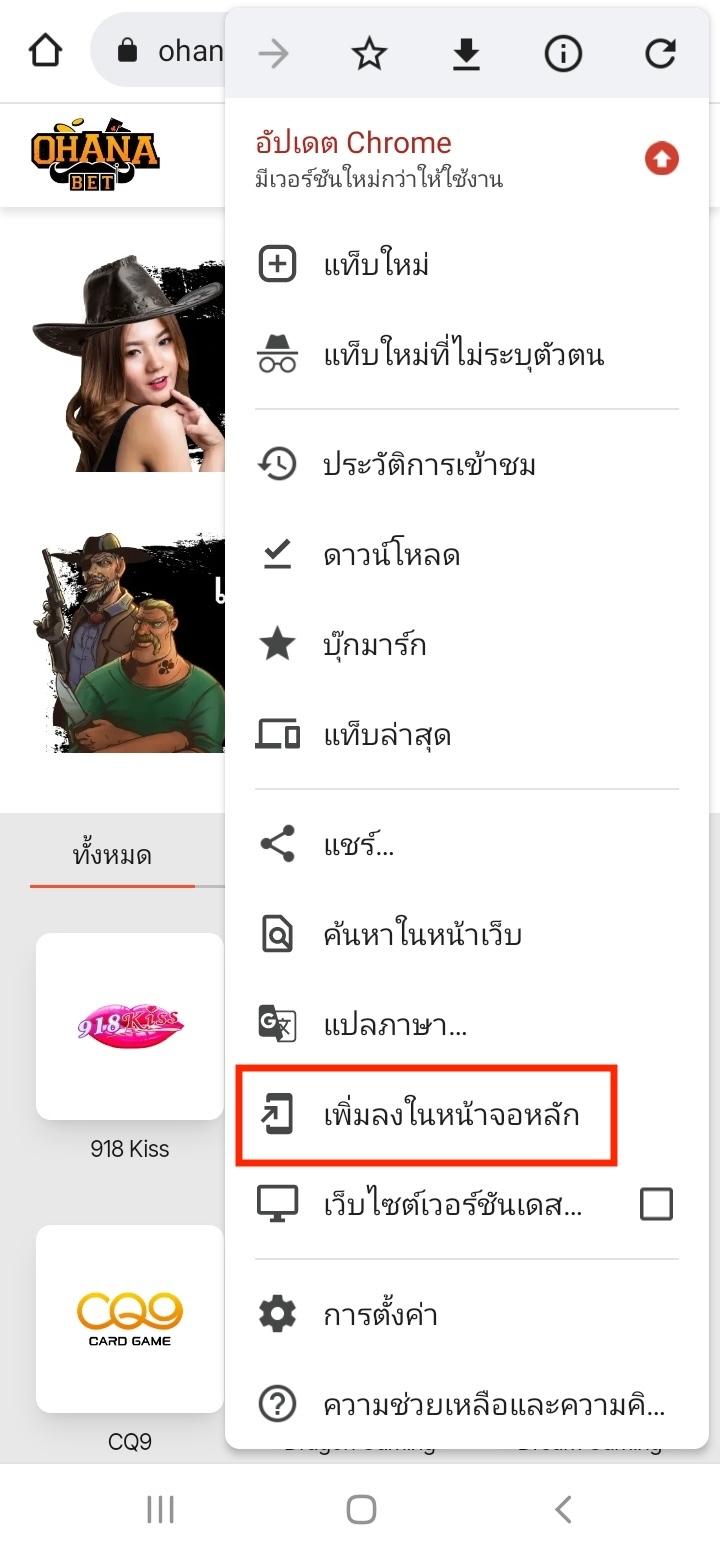The width and height of the screenshot is (720, 1552).
Task: Bookmark this page with the star icon
Action: pos(368,53)
